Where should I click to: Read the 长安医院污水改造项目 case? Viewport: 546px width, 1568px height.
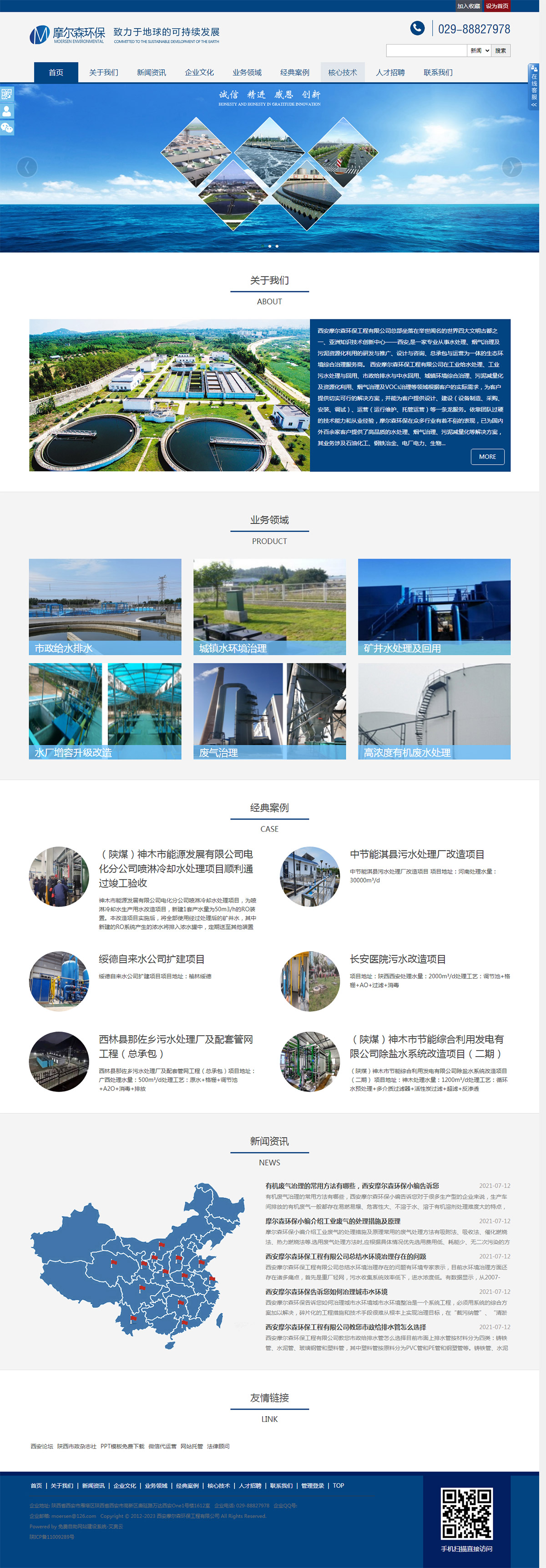pos(398,959)
